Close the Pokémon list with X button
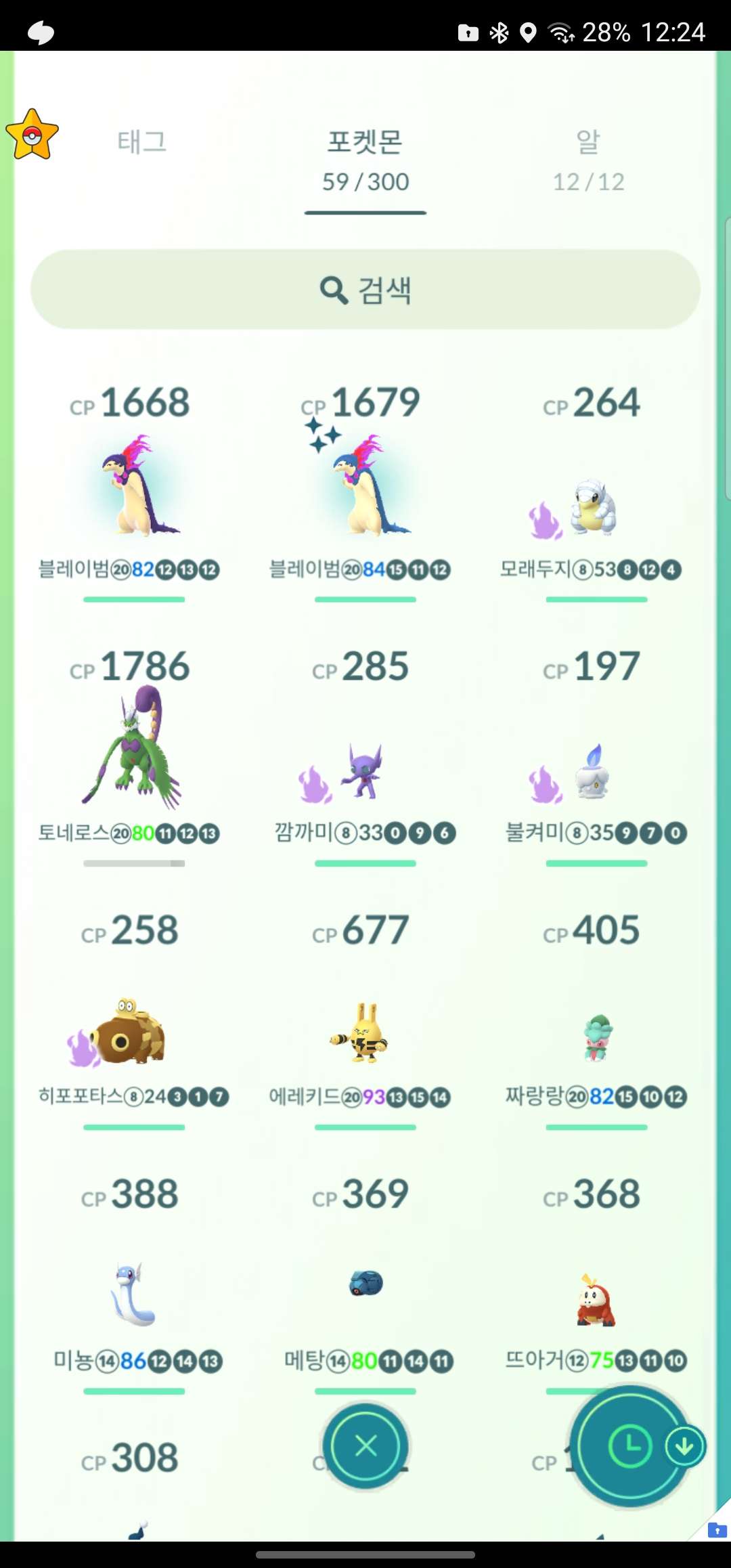The width and height of the screenshot is (731, 1568). click(x=365, y=1446)
